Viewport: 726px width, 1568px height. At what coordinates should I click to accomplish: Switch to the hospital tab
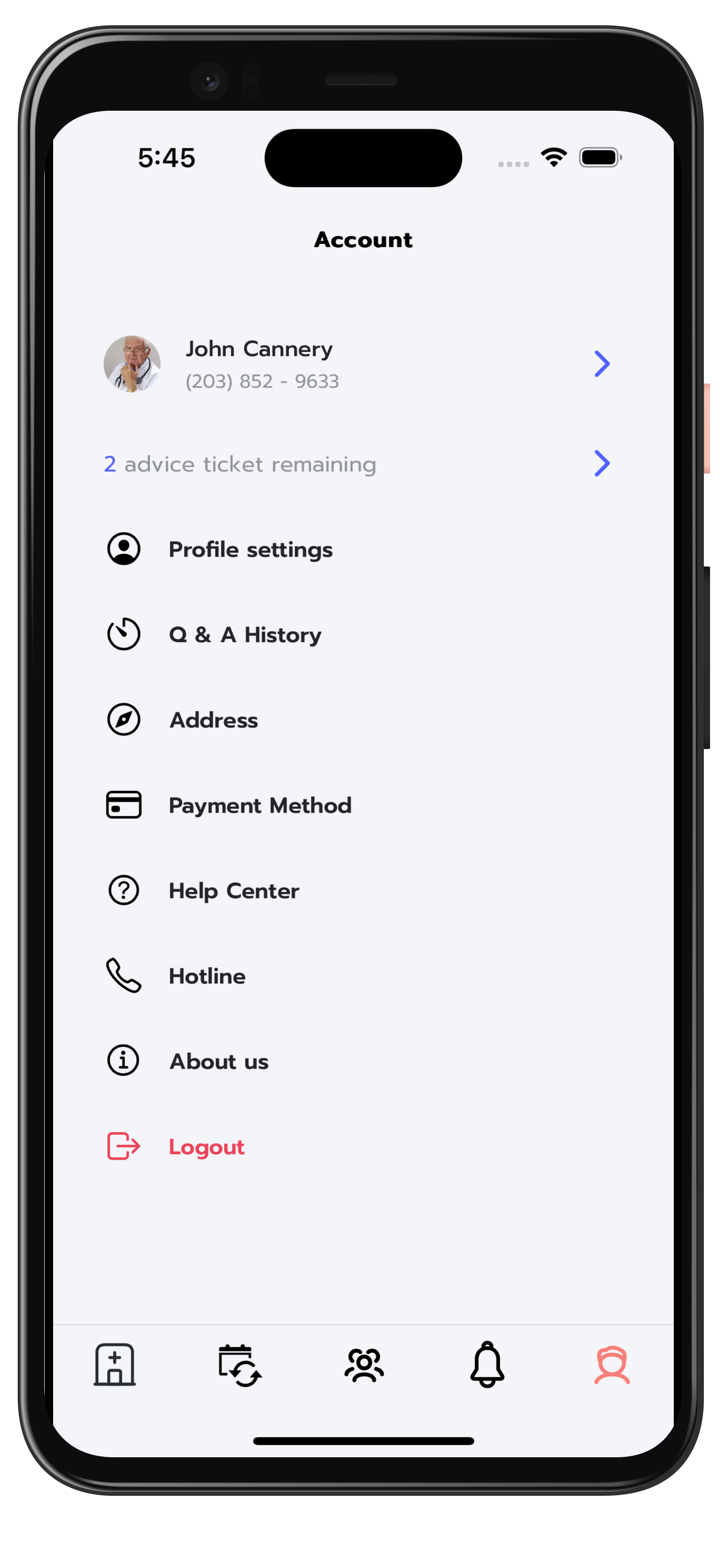pos(114,1364)
